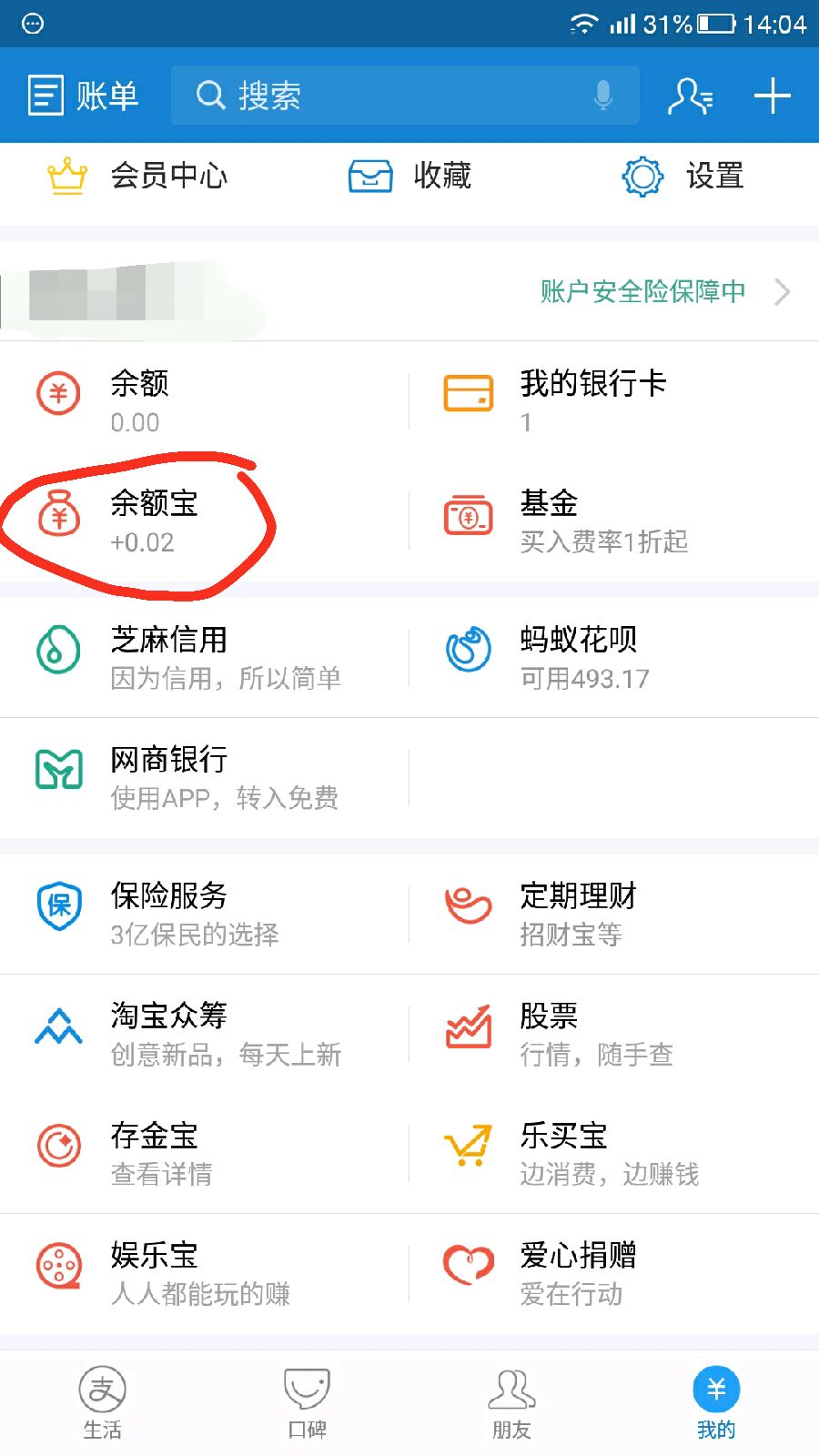The height and width of the screenshot is (1456, 819).
Task: Open 网商银行
Action: (205, 777)
